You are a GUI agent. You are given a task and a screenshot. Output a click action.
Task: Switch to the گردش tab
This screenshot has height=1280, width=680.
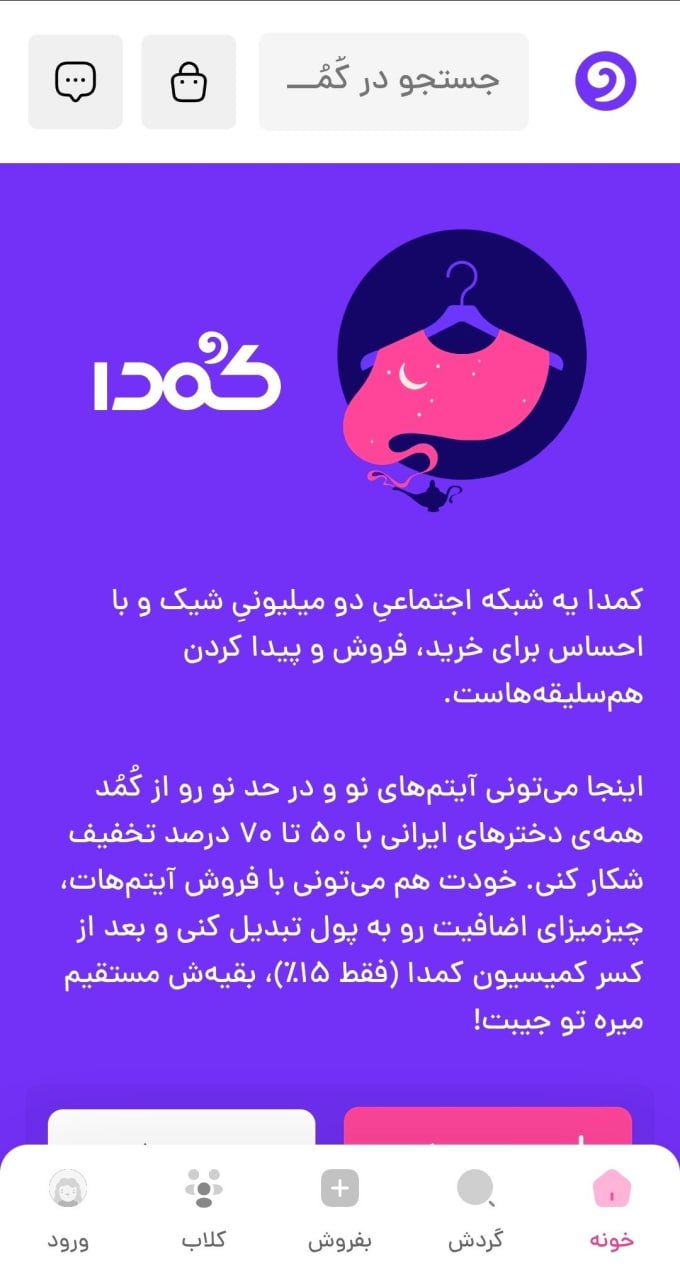point(475,1210)
